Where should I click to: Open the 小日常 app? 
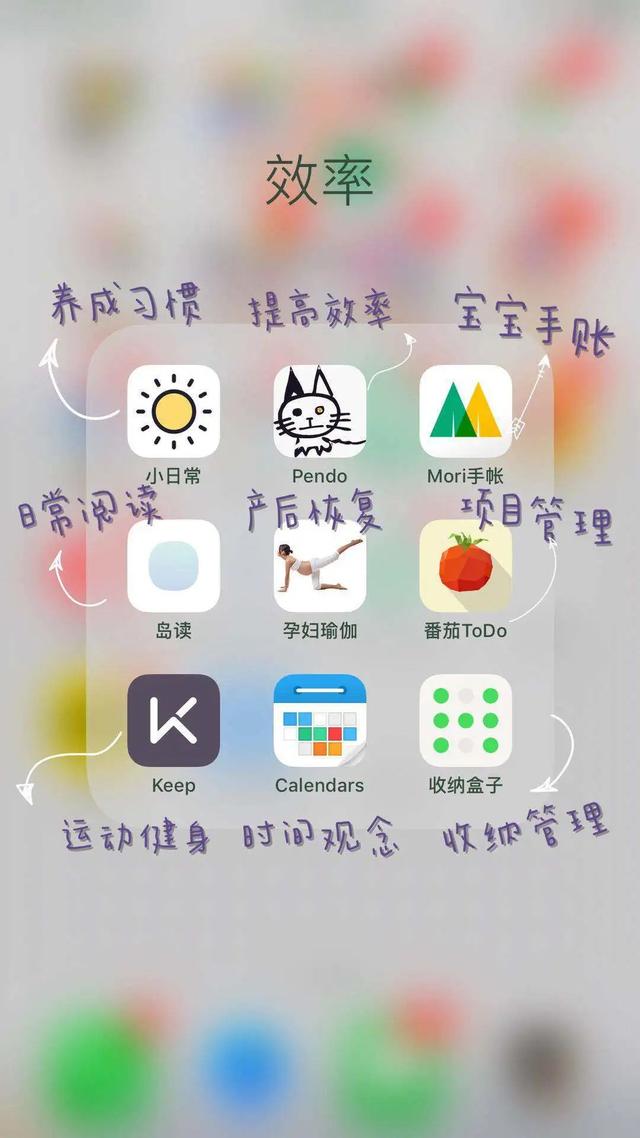173,411
